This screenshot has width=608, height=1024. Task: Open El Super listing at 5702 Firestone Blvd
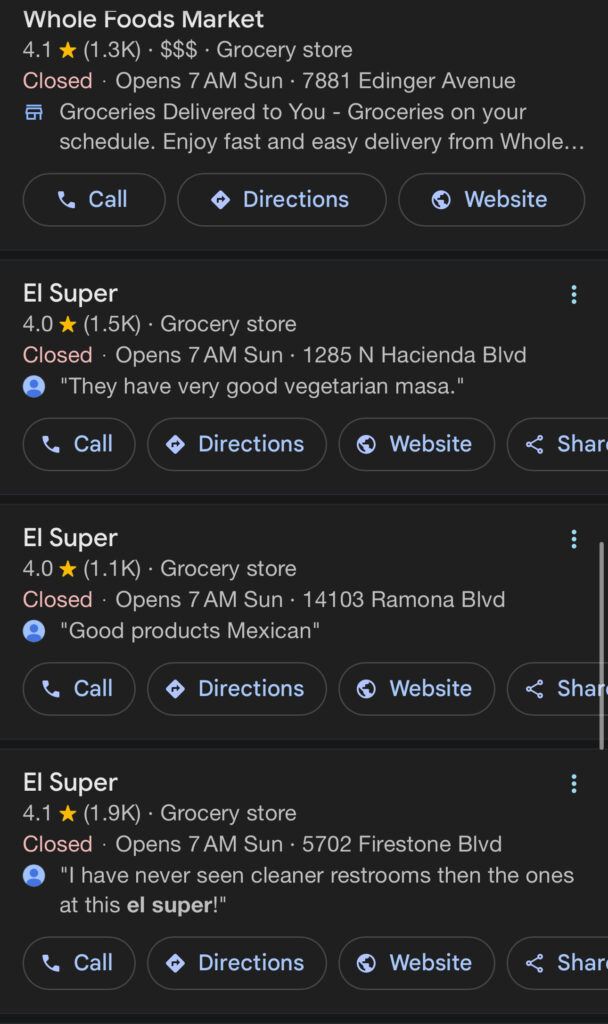coord(71,782)
